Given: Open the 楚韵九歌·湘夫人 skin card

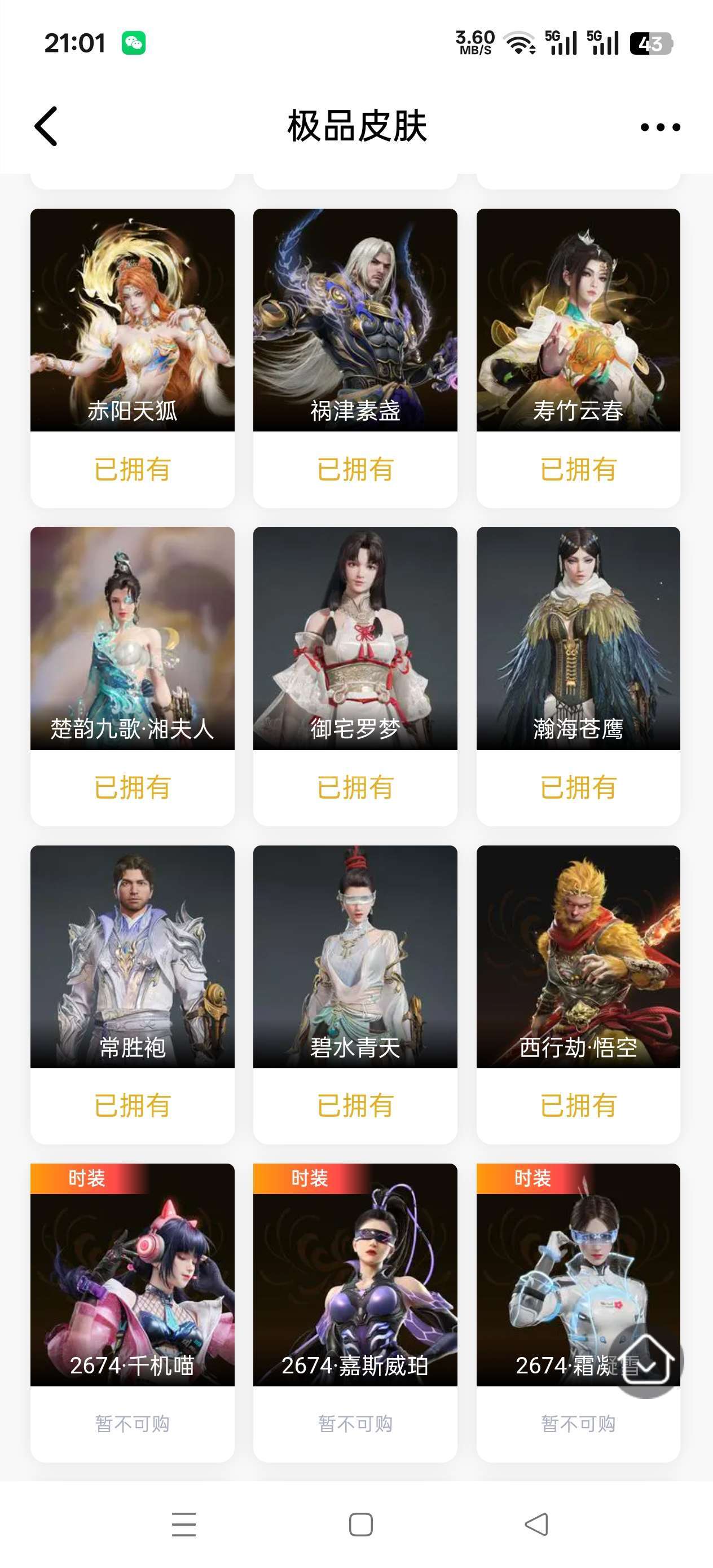Looking at the screenshot, I should [132, 676].
